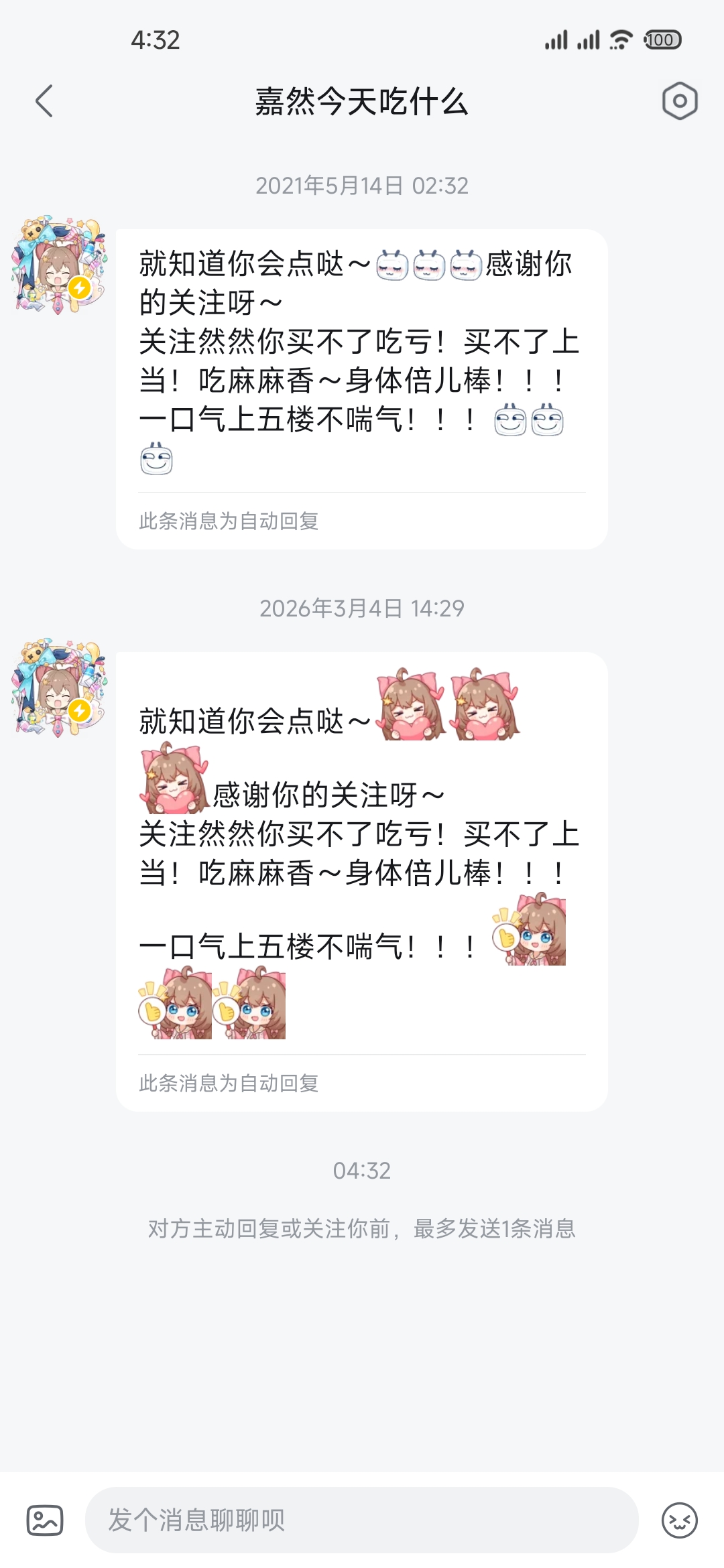724x1568 pixels.
Task: Go back from the 嘉然今天吃什么 chat
Action: [x=44, y=102]
